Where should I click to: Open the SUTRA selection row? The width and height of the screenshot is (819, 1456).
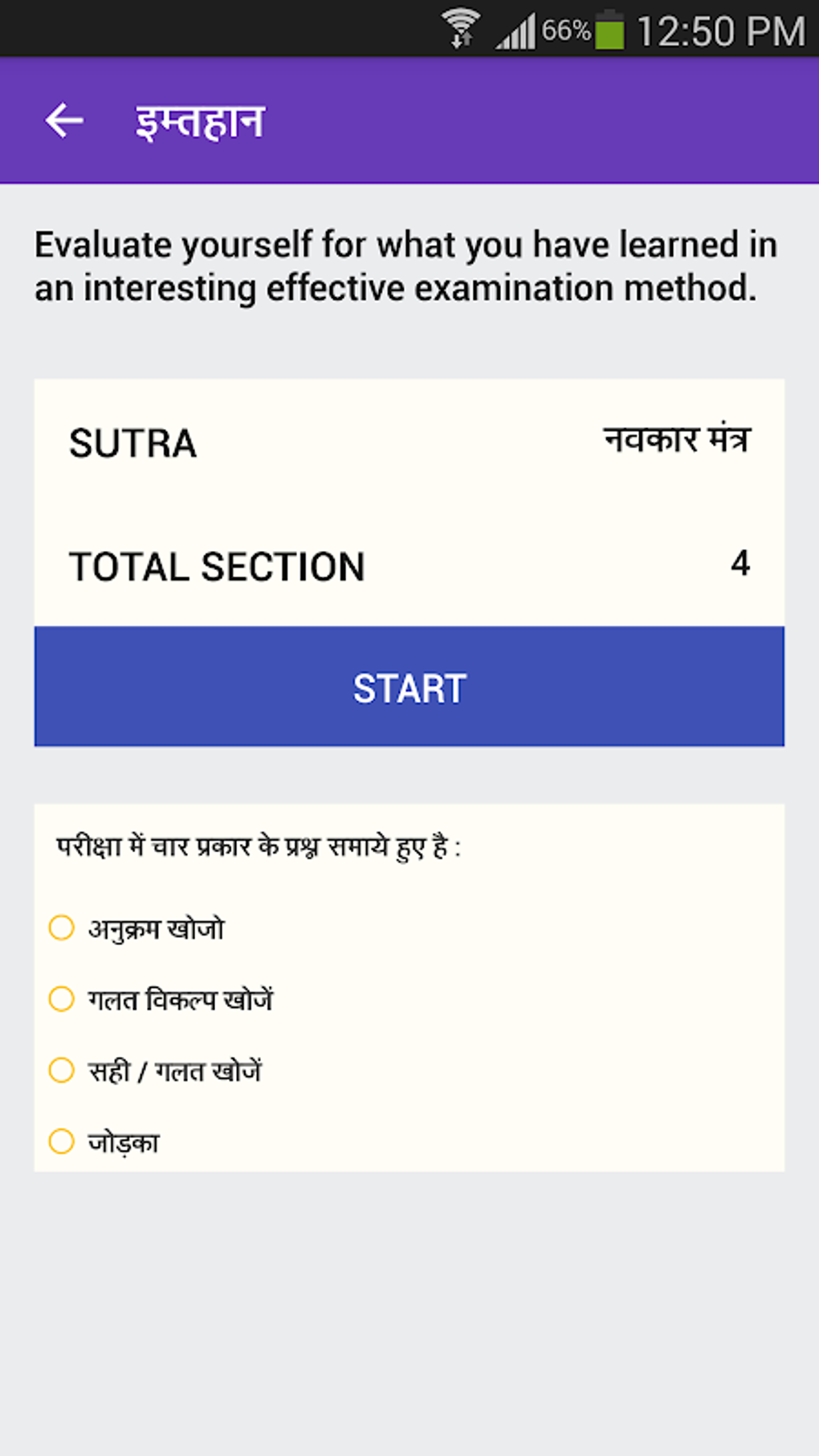[x=409, y=443]
